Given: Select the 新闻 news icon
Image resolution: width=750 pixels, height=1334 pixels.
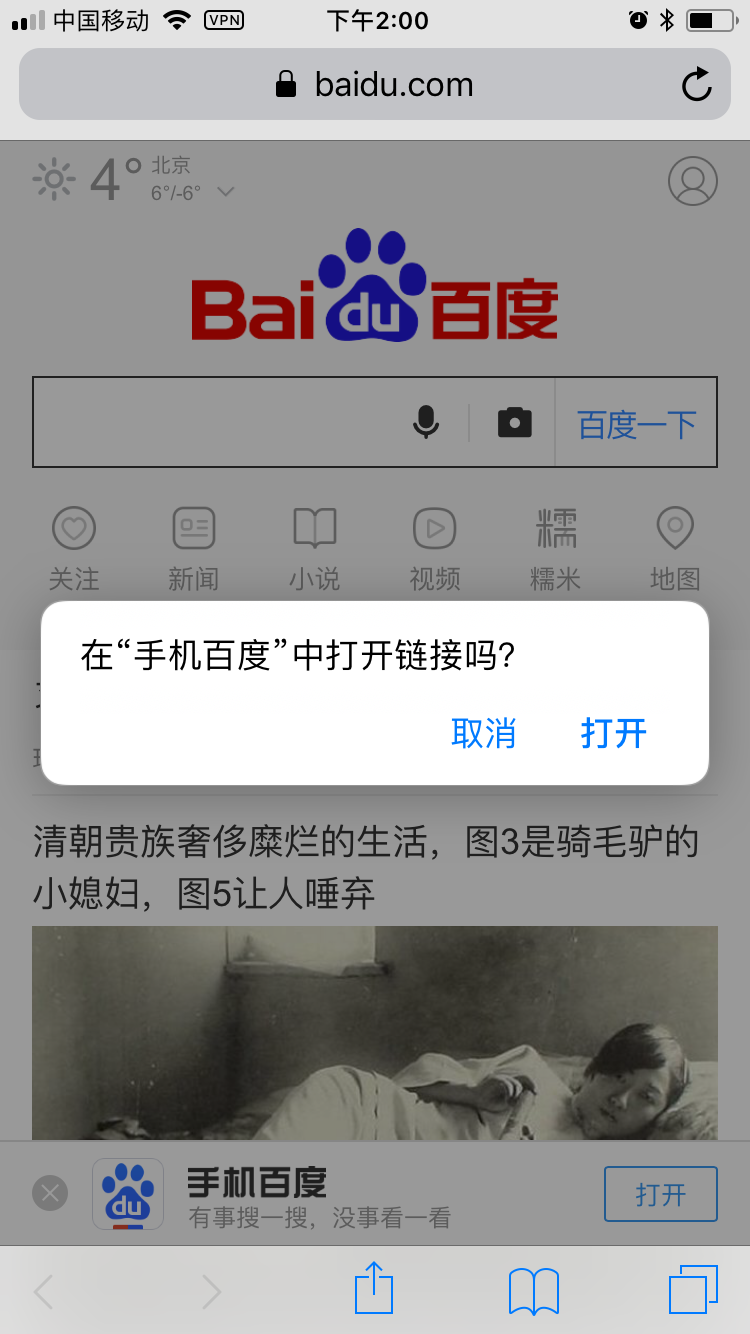Looking at the screenshot, I should click(194, 527).
